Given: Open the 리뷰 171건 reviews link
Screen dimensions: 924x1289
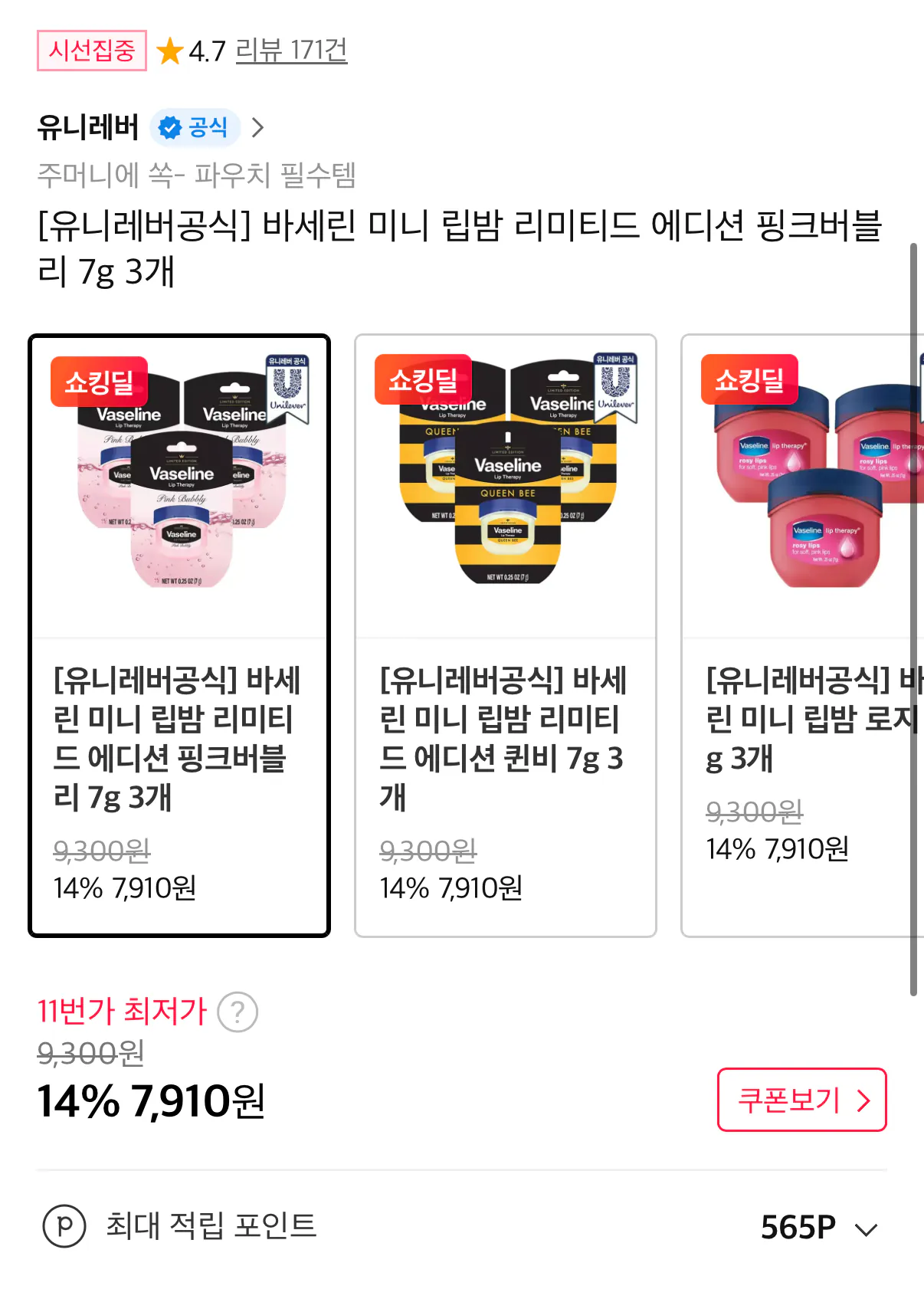Looking at the screenshot, I should (291, 52).
